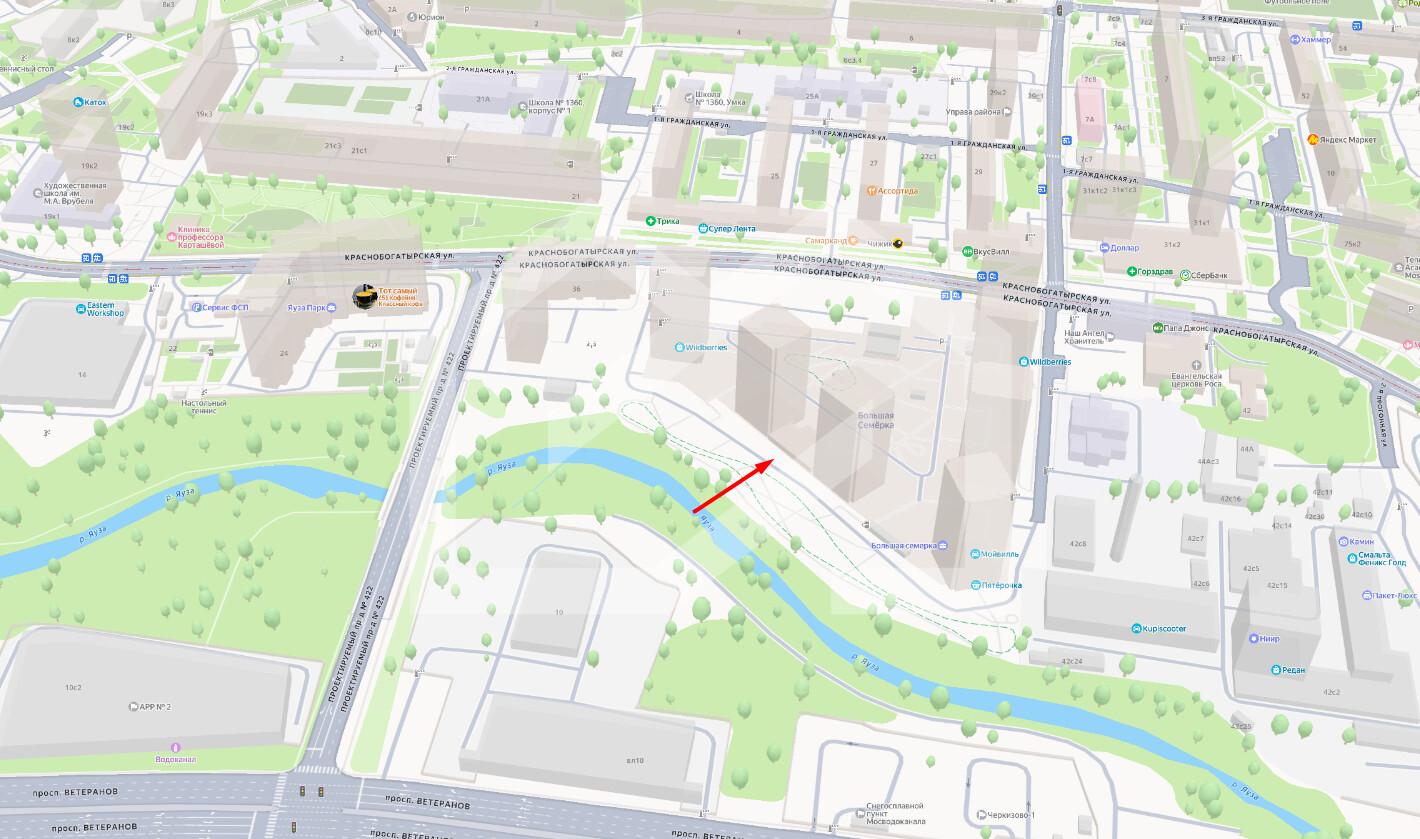Open the Доллар marker
Screen dimensions: 1420x839
[1104, 248]
